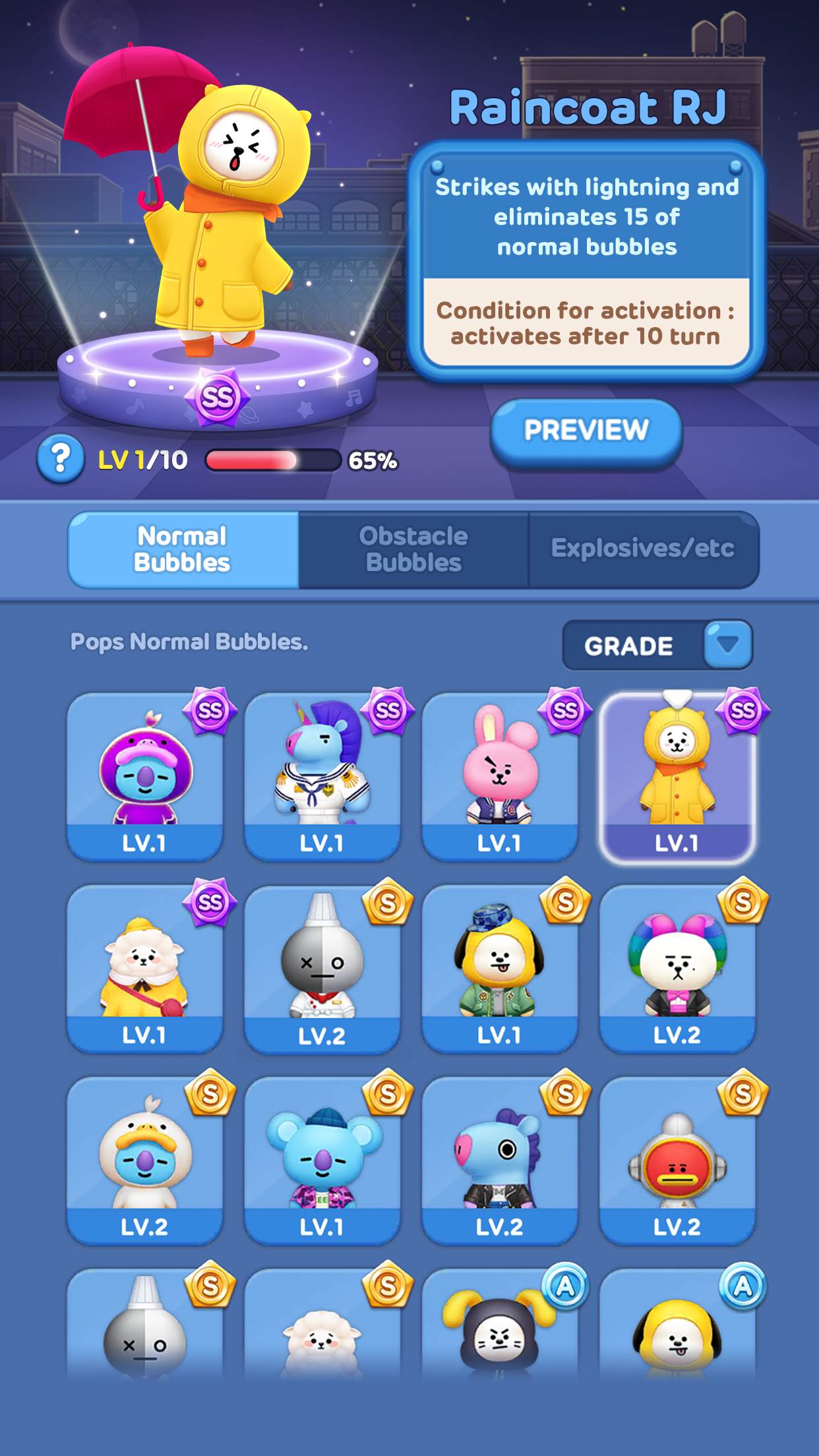Select the purple-hooded Koya SS card
Screen dimensions: 819x1456
click(144, 777)
